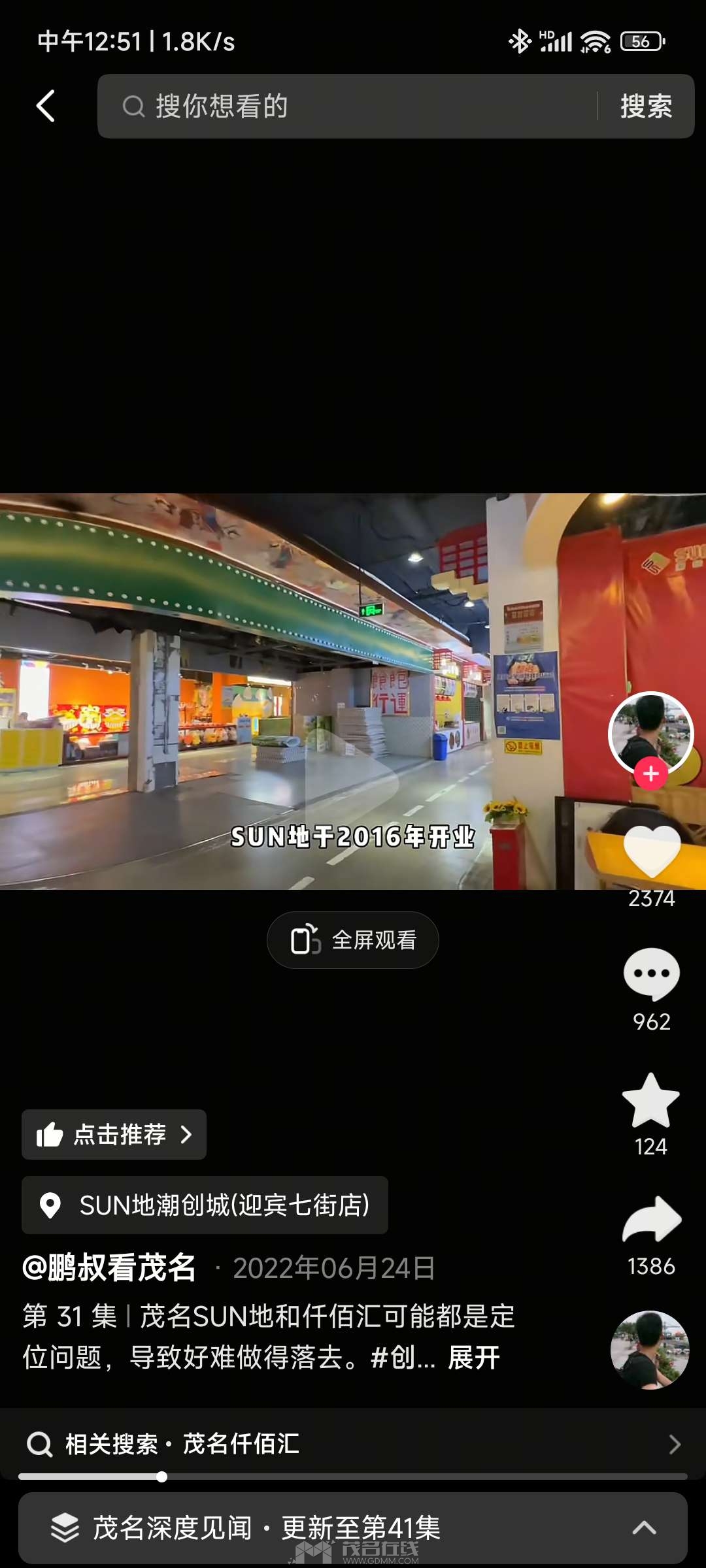Add the video to favorites via the star
The height and width of the screenshot is (1568, 706).
(651, 1102)
